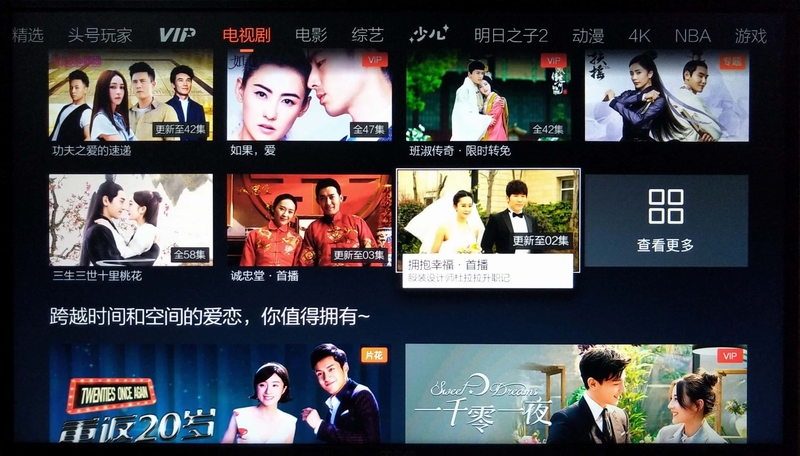Go to the 明日之子2 tab
This screenshot has height=456, width=800.
[x=511, y=35]
